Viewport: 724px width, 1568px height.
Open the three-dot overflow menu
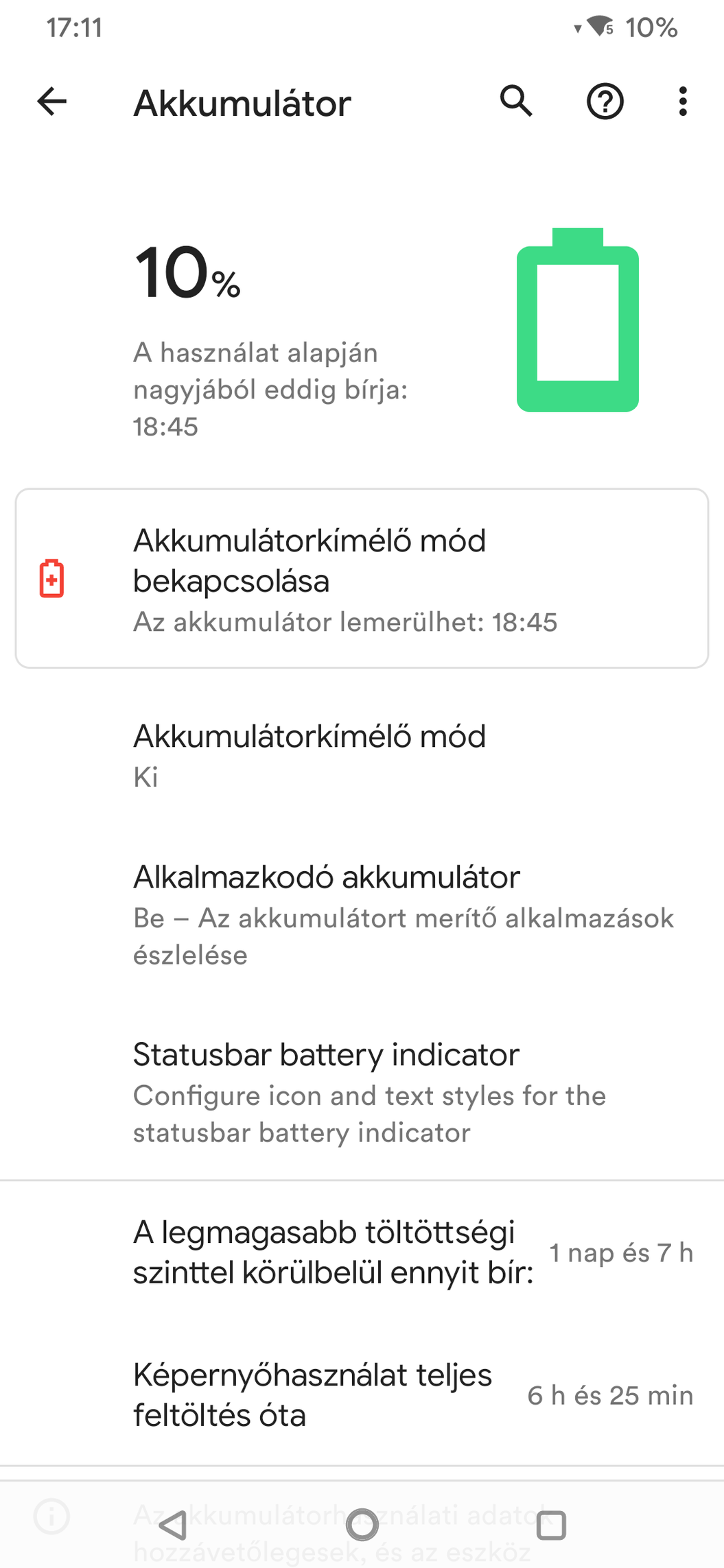[x=682, y=102]
